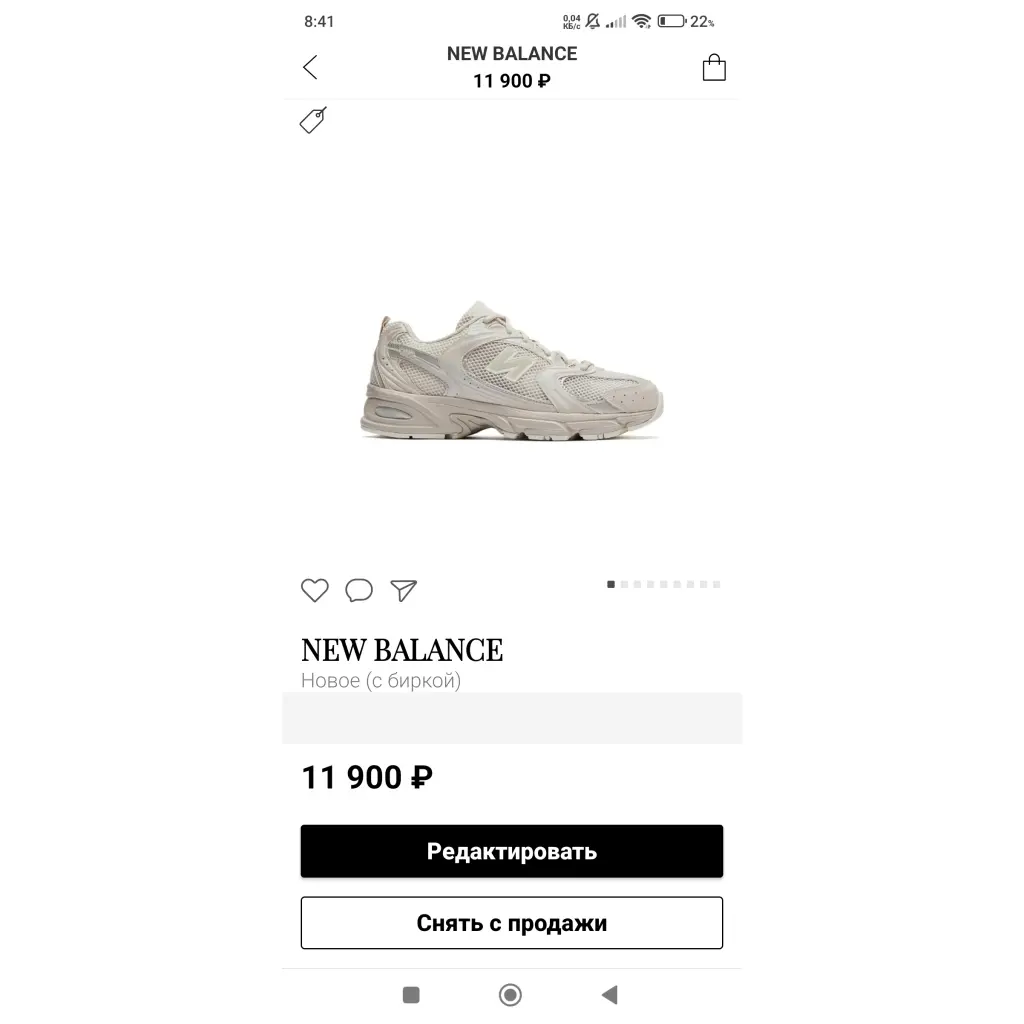Tap Редактировать to edit the listing
1024x1024 pixels.
tap(511, 851)
